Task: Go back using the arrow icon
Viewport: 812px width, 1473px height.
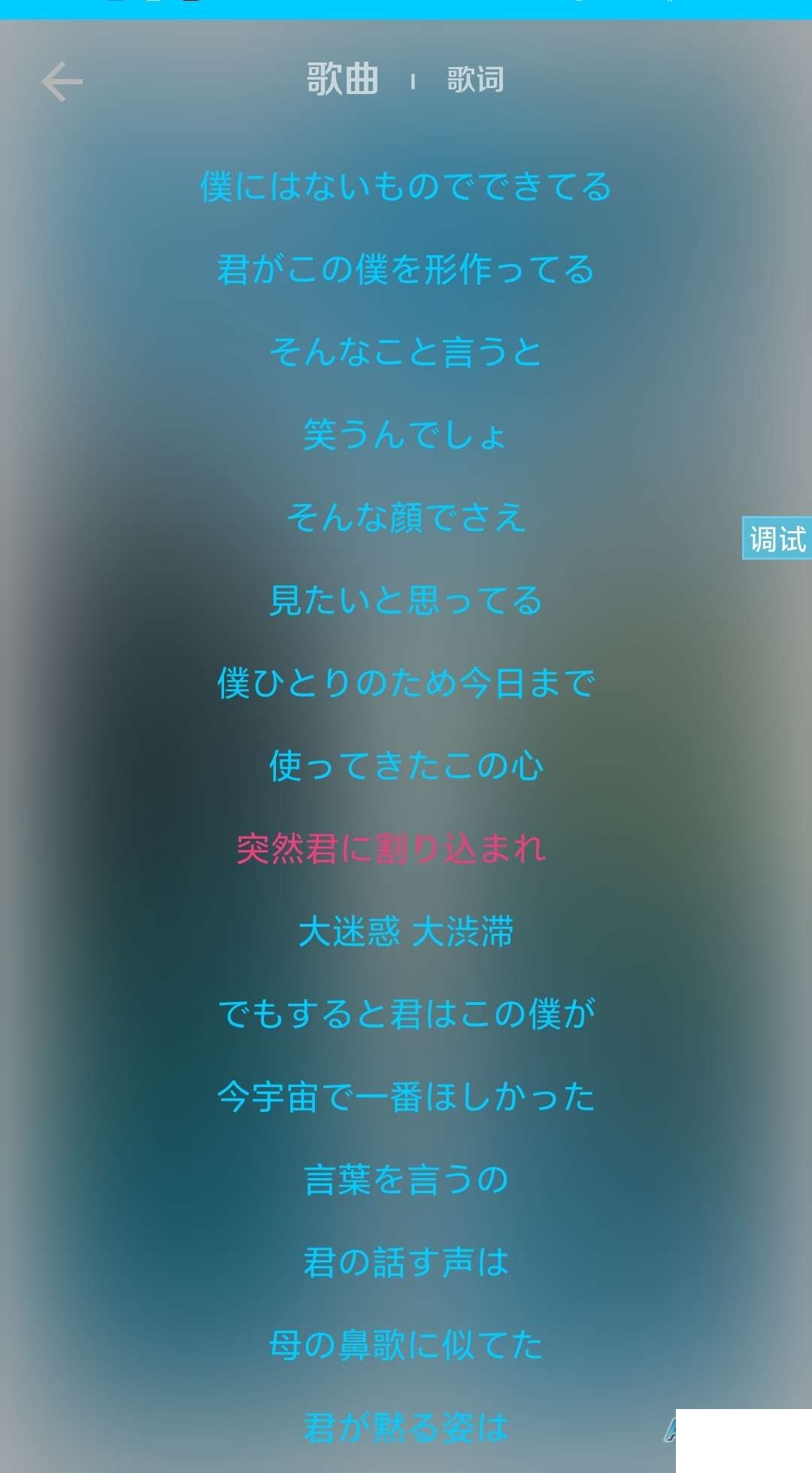Action: 62,81
